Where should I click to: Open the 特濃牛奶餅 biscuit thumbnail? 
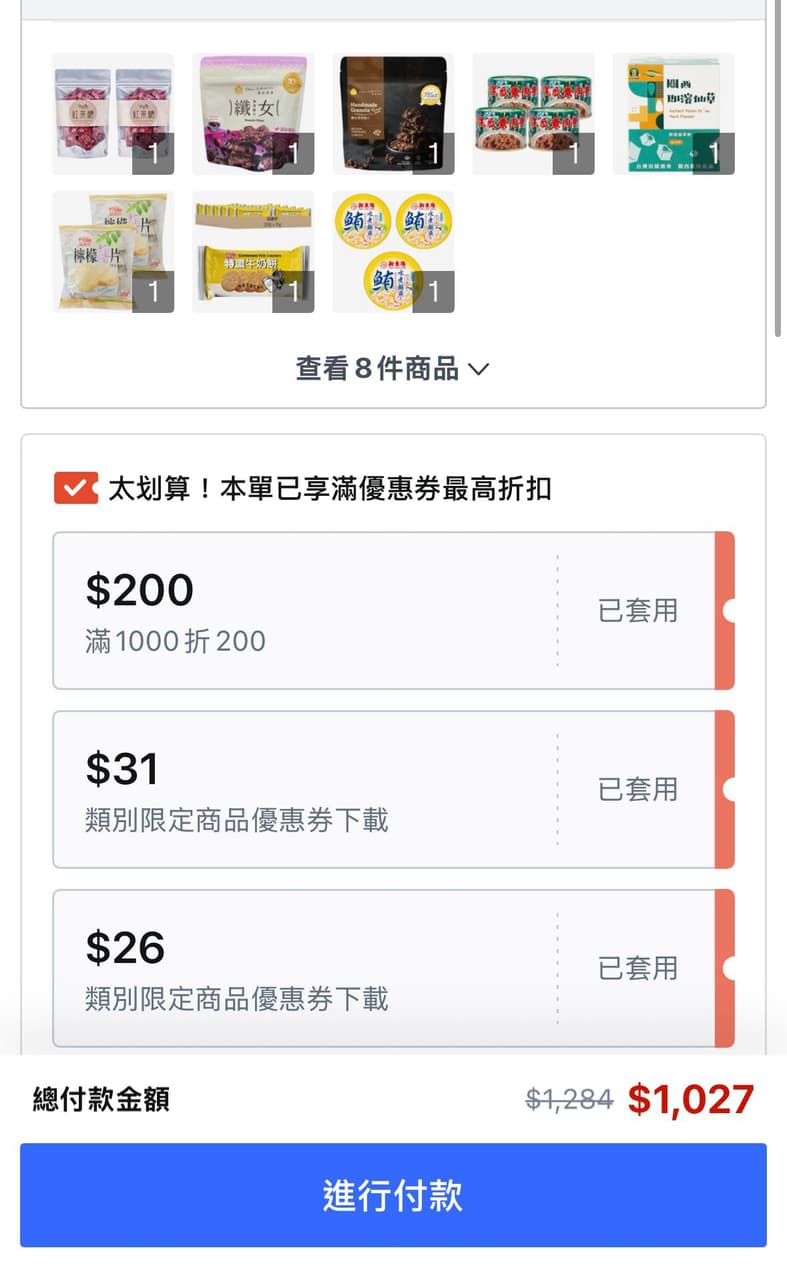pos(253,252)
